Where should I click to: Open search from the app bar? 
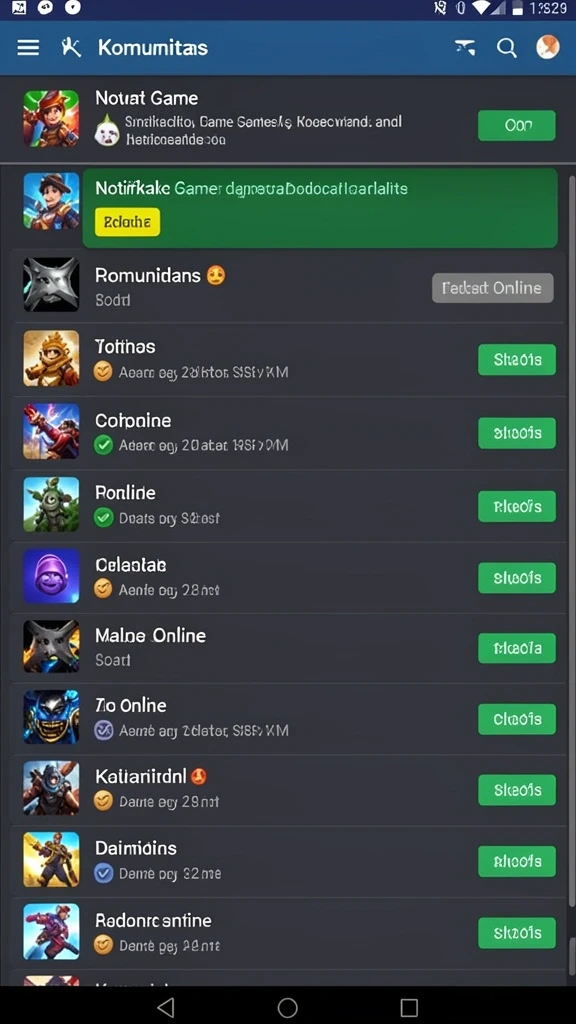507,47
